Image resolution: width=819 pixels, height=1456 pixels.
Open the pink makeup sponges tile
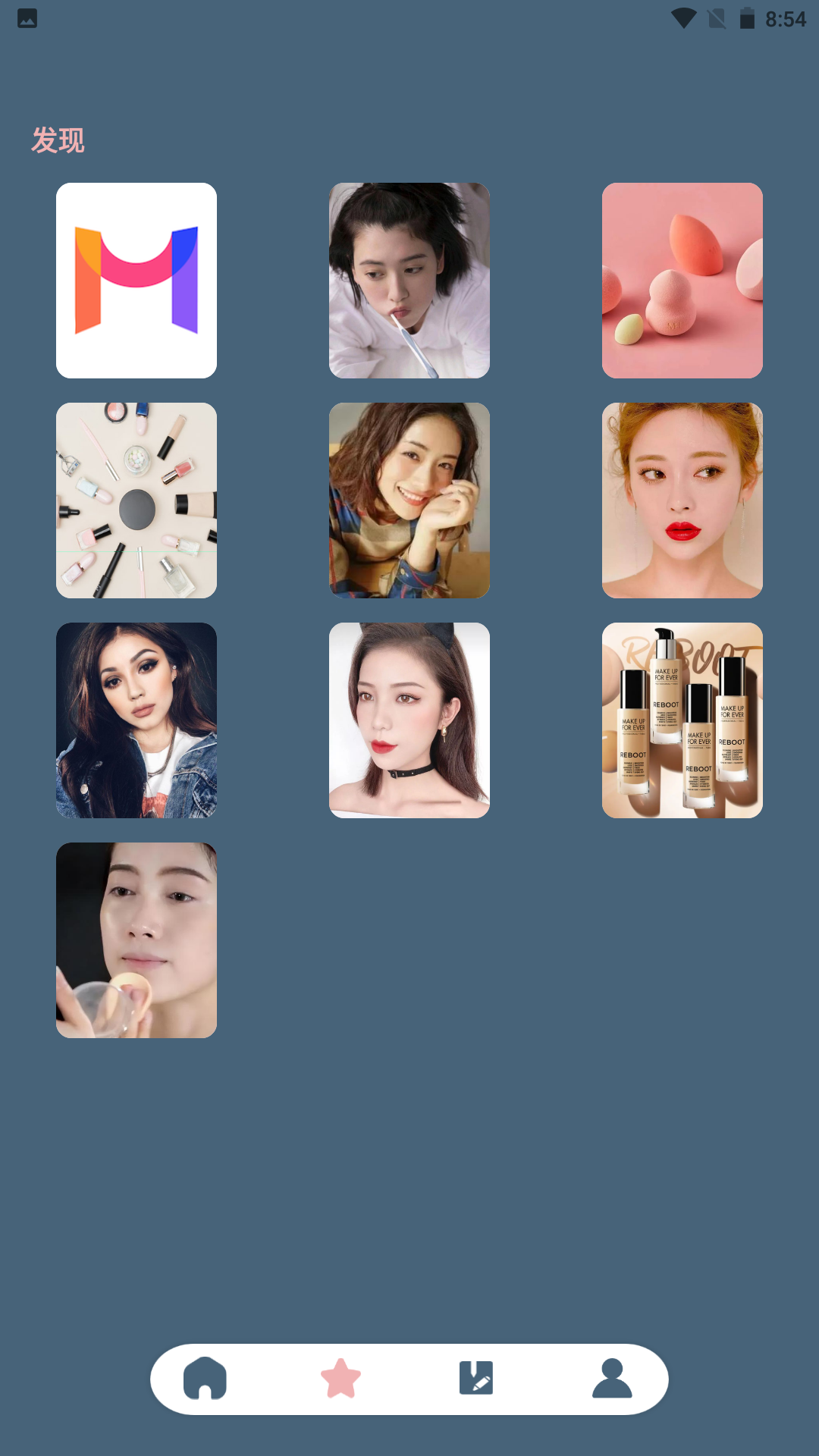[x=682, y=281]
